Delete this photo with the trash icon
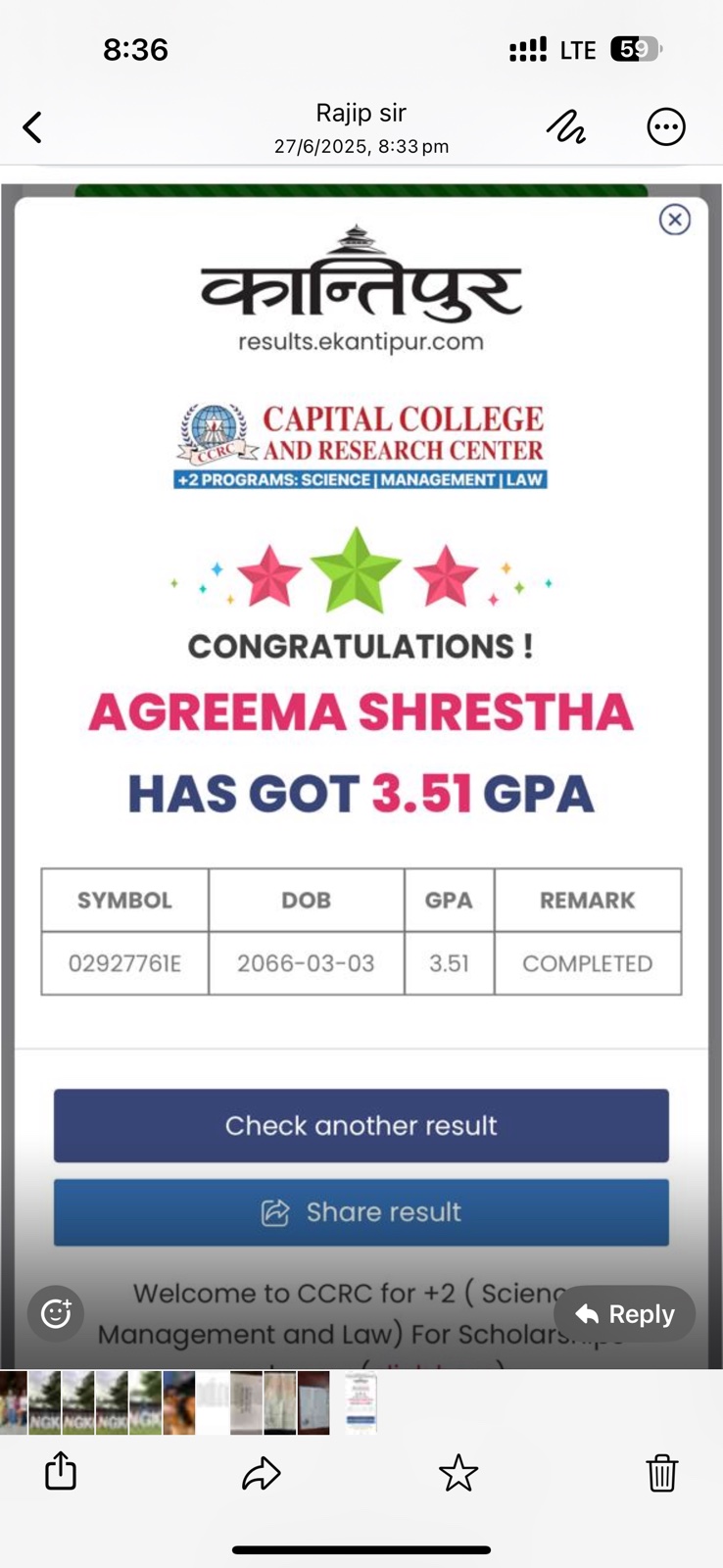Image resolution: width=723 pixels, height=1568 pixels. coord(661,1472)
